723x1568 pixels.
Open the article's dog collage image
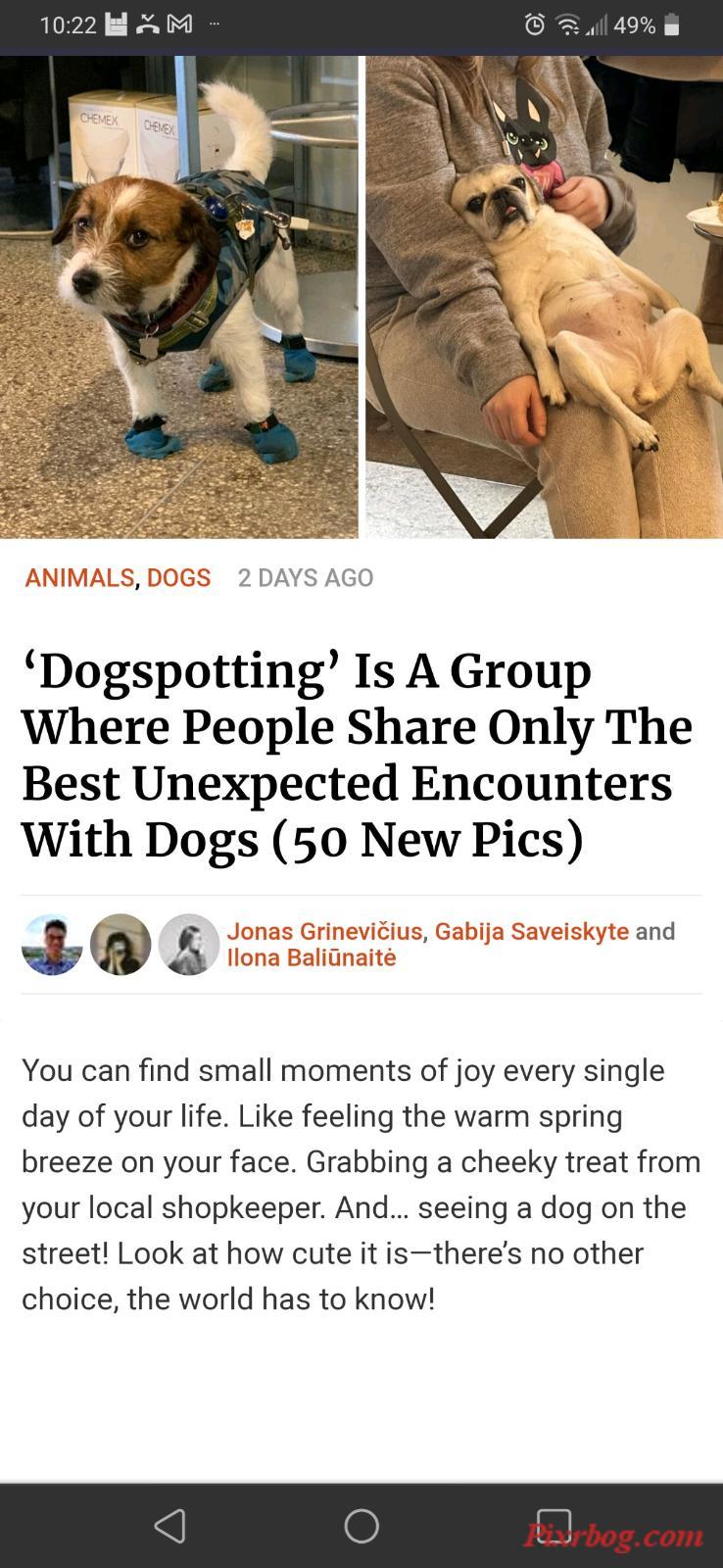(x=361, y=296)
